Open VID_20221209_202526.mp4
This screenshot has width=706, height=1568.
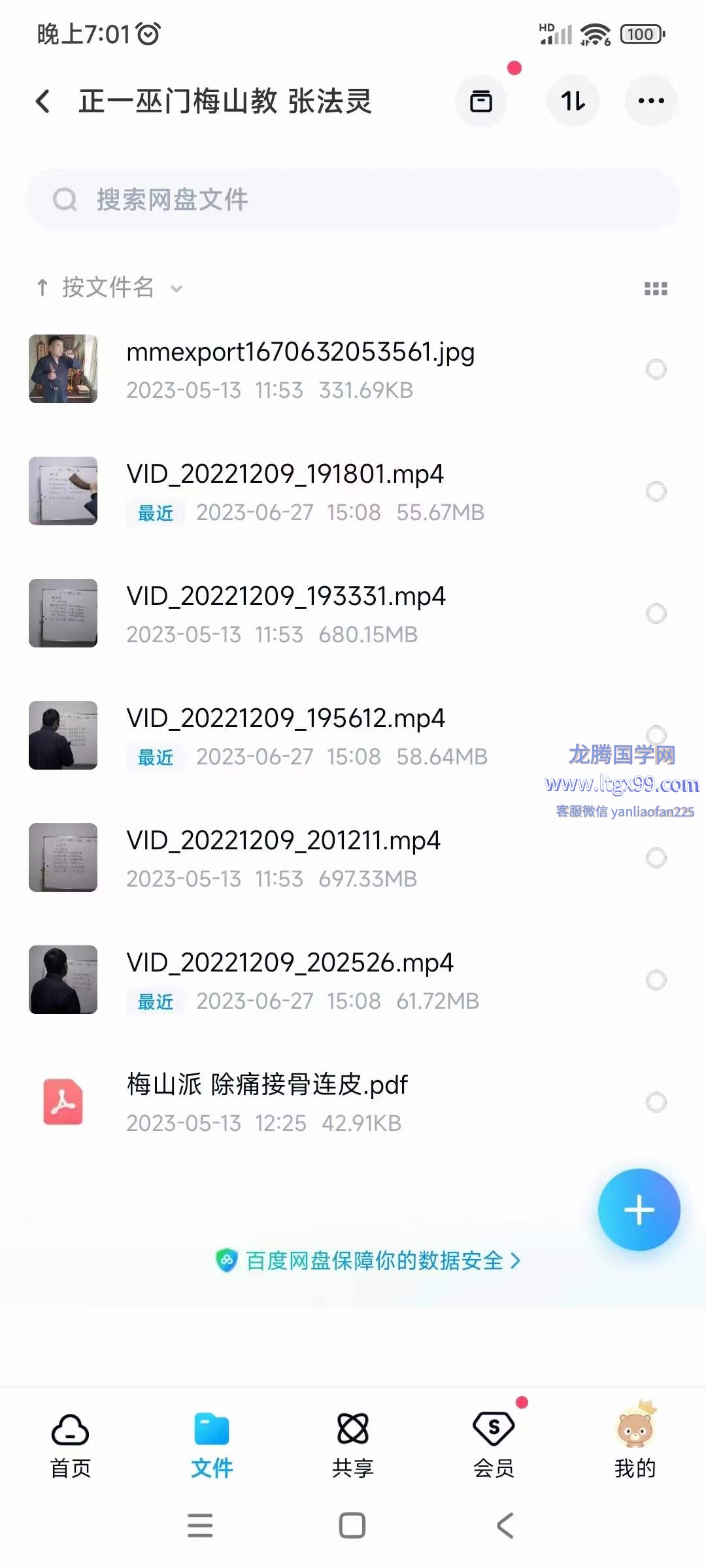click(x=290, y=979)
